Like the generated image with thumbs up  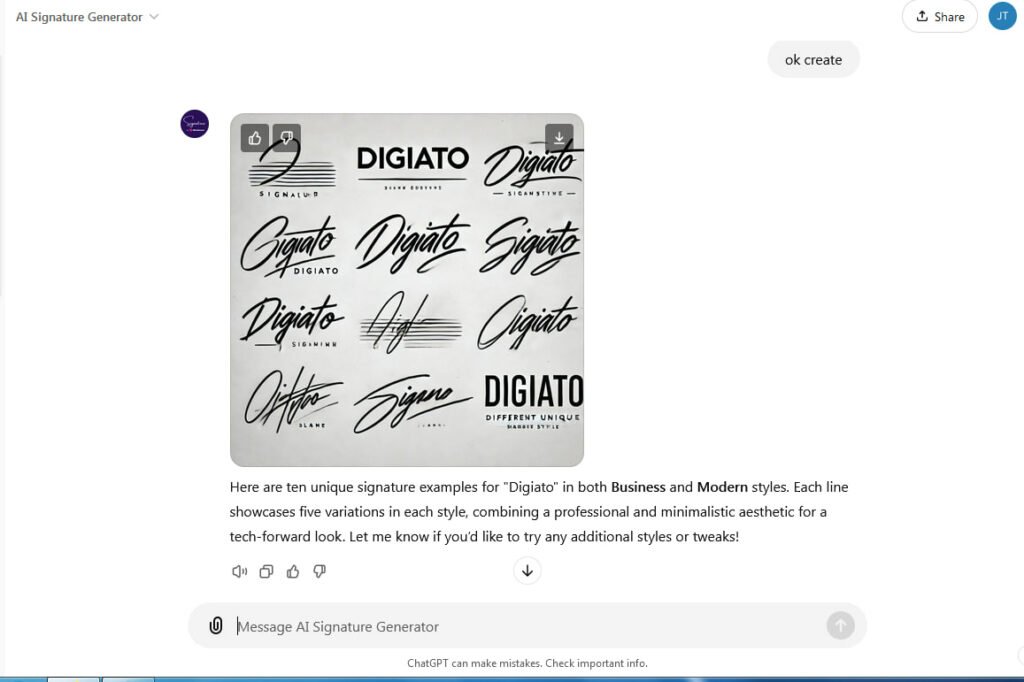(x=255, y=138)
